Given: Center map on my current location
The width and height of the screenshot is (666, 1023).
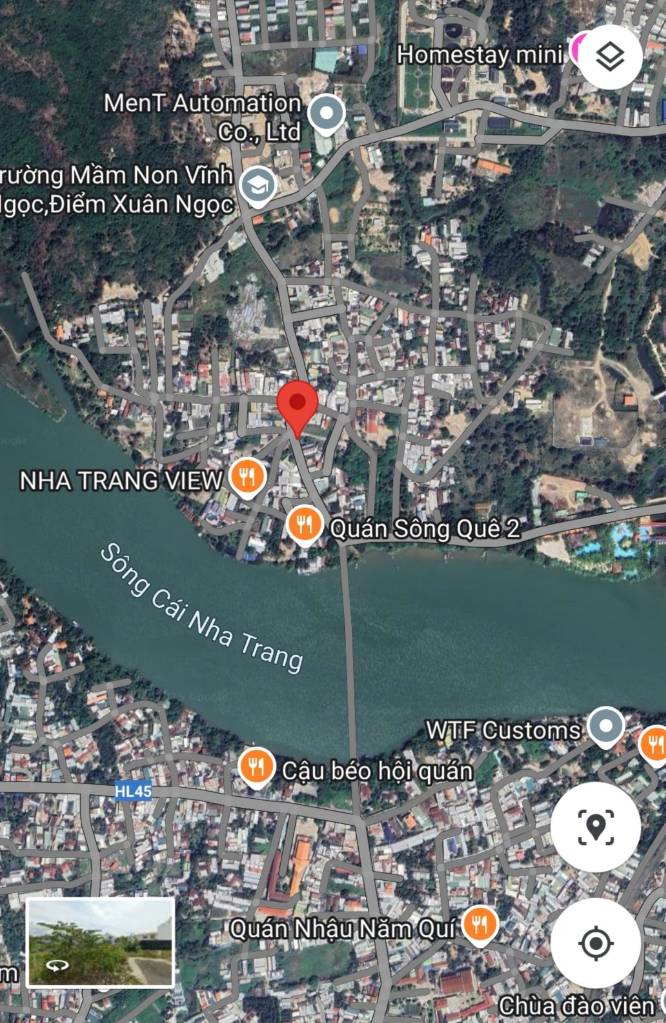Looking at the screenshot, I should point(596,943).
